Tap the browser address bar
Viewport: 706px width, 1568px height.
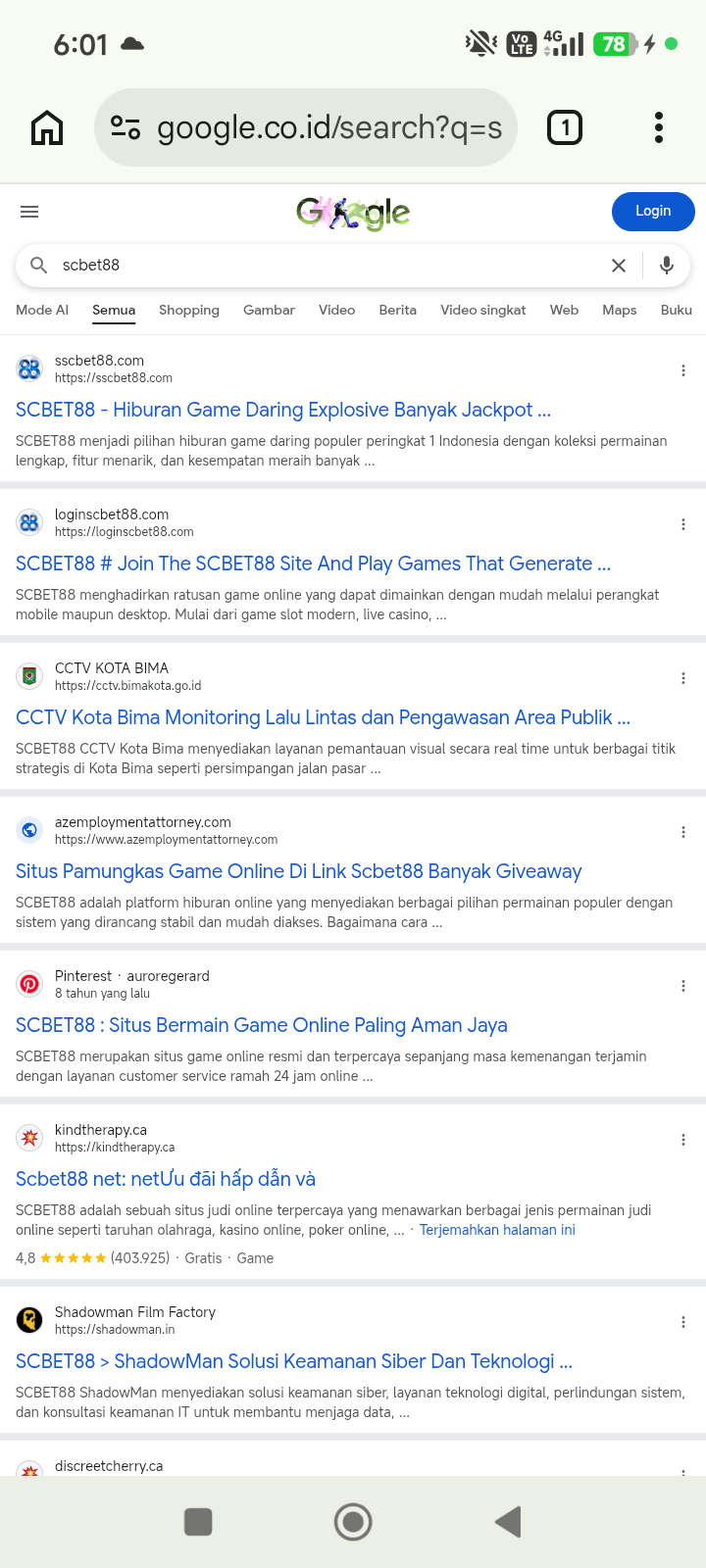(x=306, y=127)
